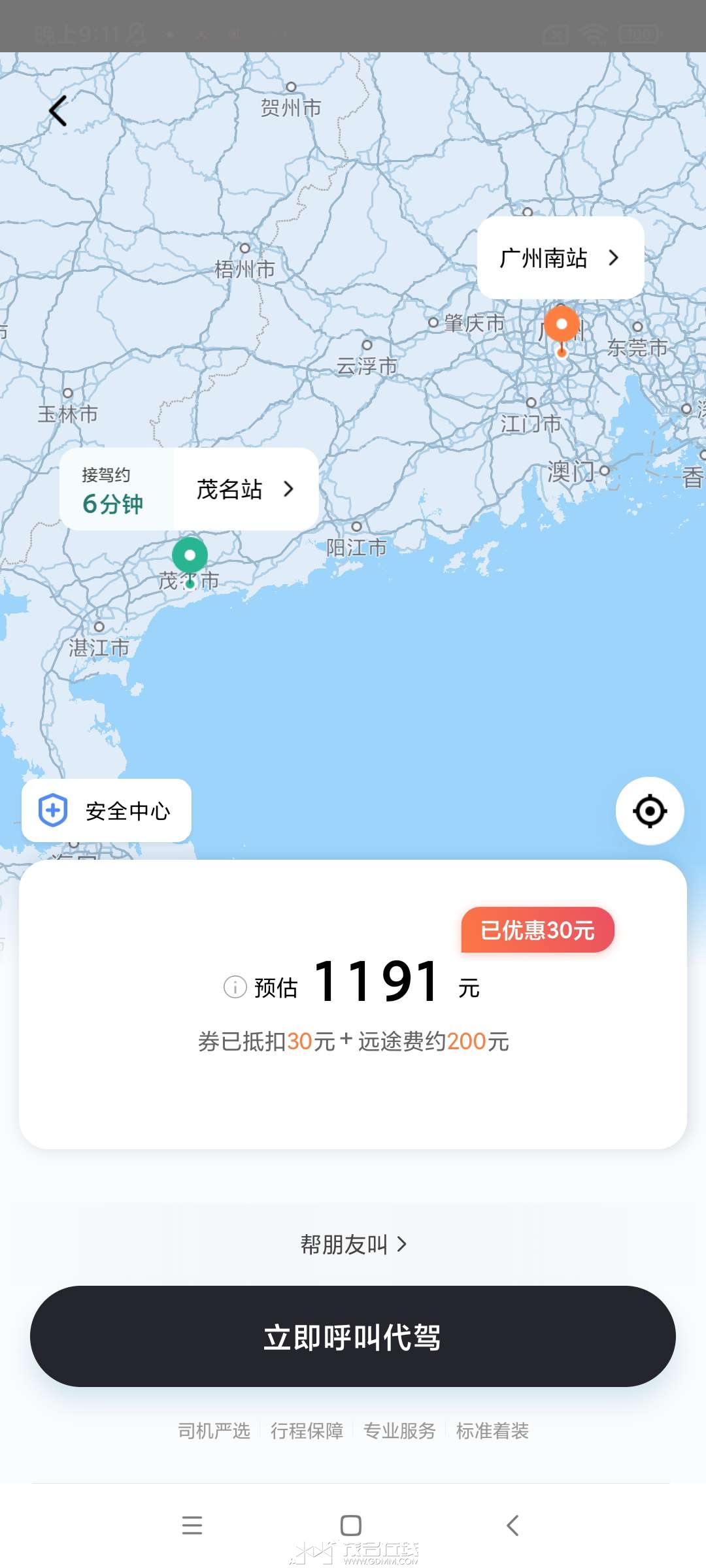Viewport: 706px width, 1568px height.
Task: Open the system recent apps menu
Action: click(x=192, y=1525)
